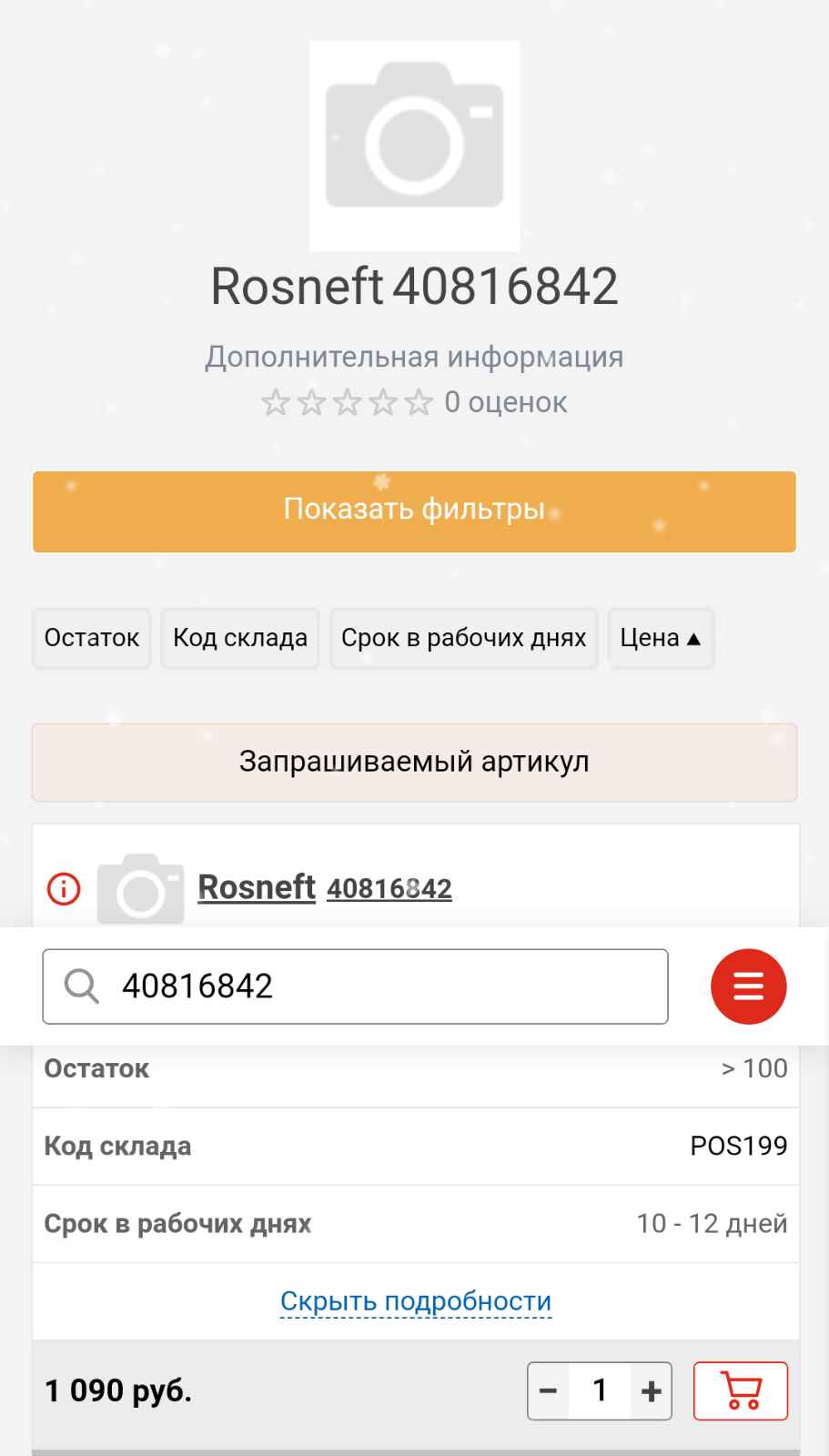Image resolution: width=829 pixels, height=1456 pixels.
Task: Edit the quantity field showing 1
Action: coord(600,1390)
